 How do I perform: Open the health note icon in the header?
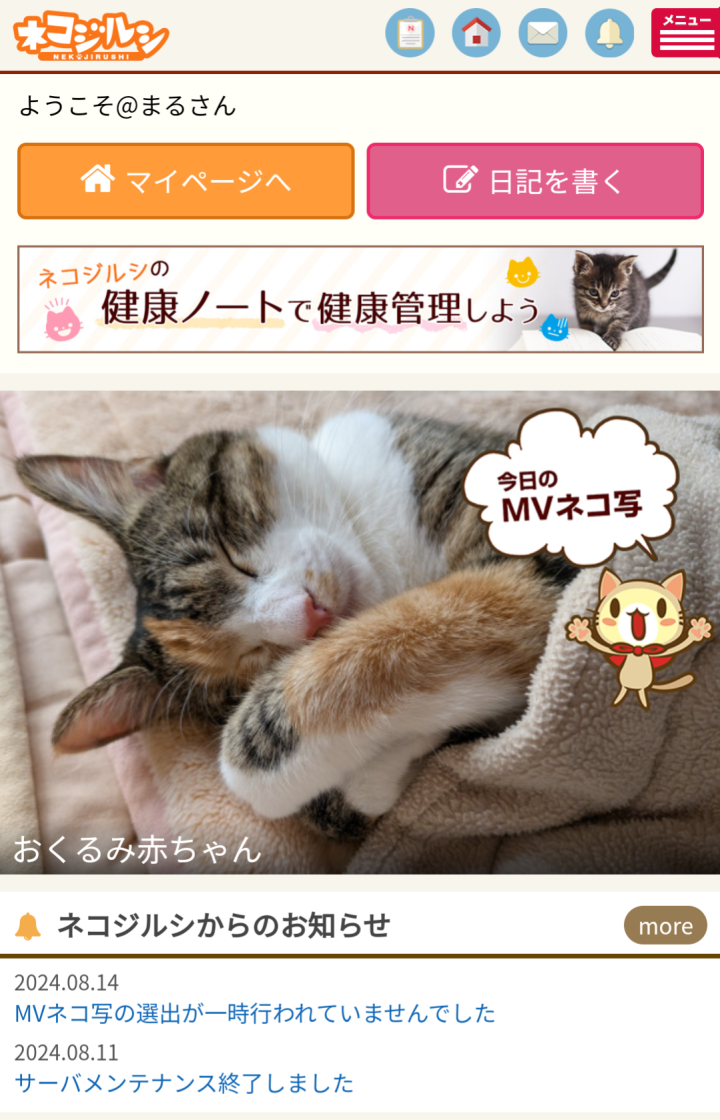tap(409, 33)
